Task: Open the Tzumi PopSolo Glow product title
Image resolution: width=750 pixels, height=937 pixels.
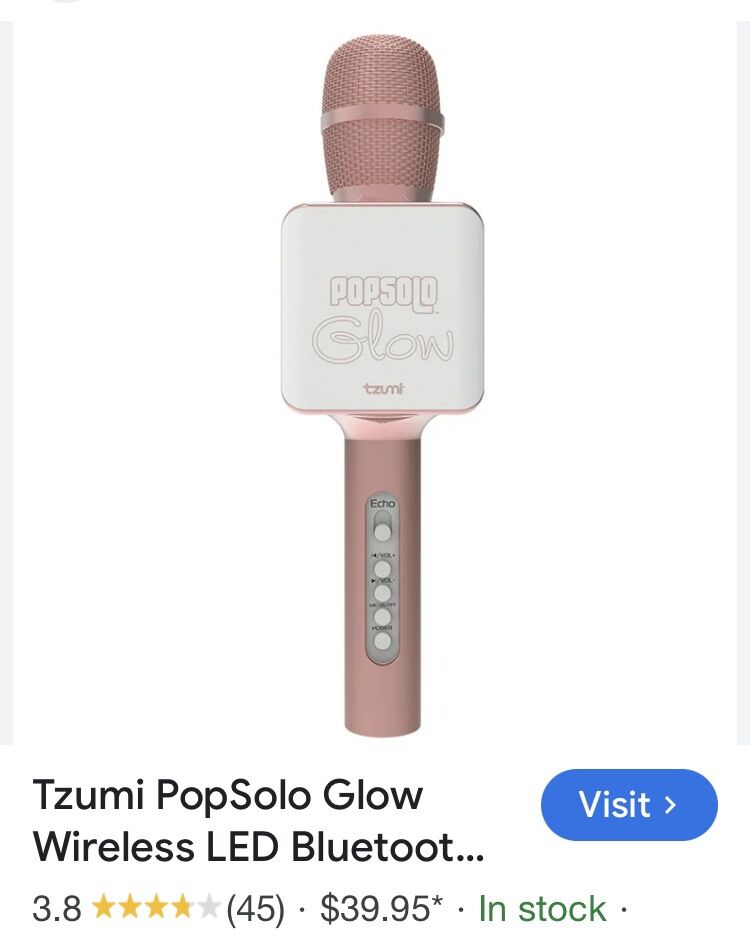Action: (x=258, y=821)
